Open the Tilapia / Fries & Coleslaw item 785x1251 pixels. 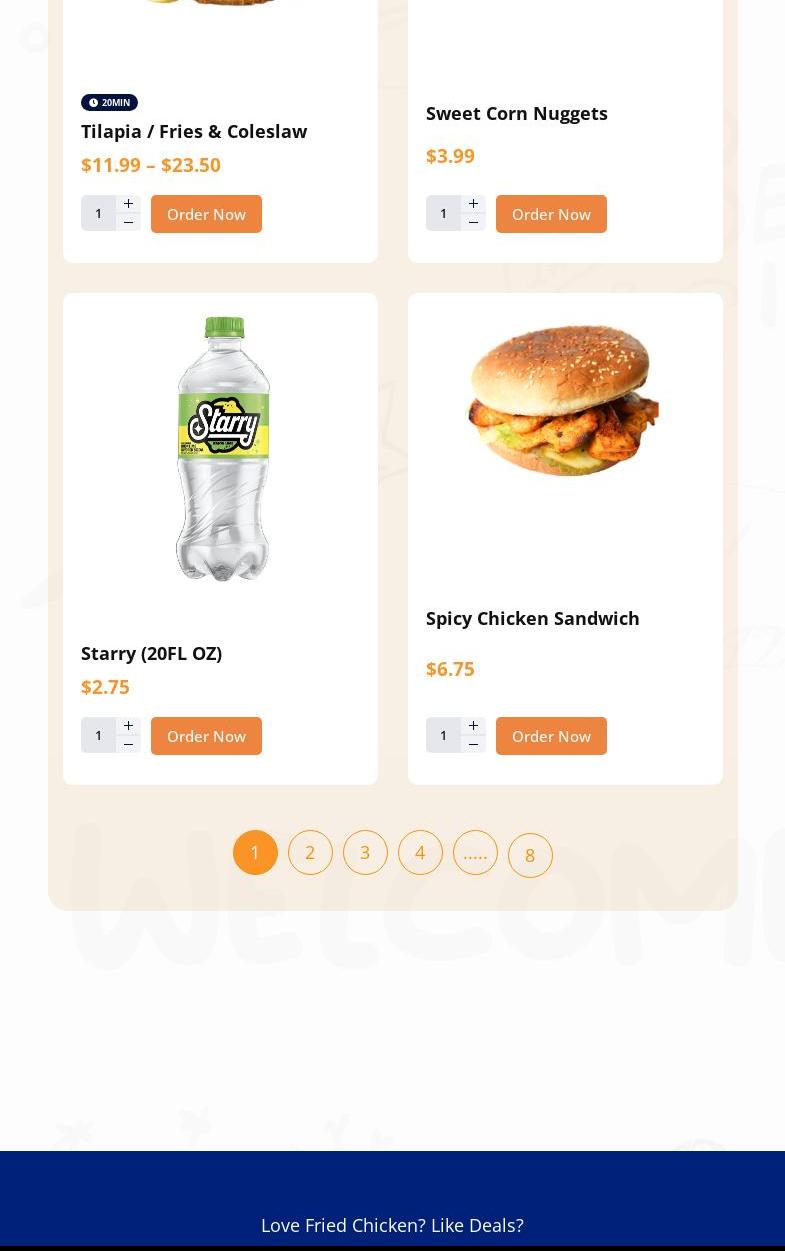[194, 131]
